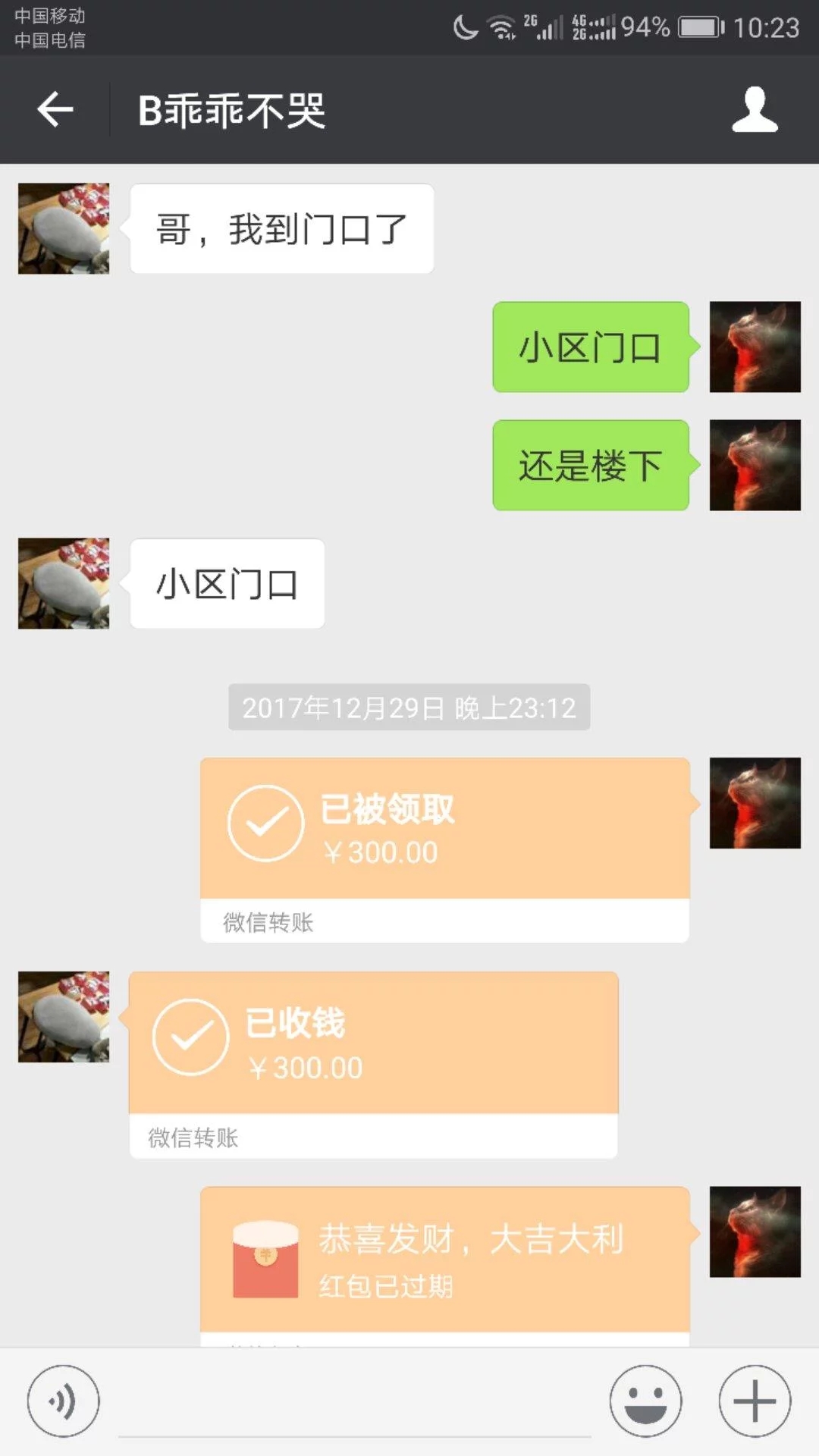Open your own cat avatar thumbnail
The height and width of the screenshot is (1456, 819).
(755, 347)
